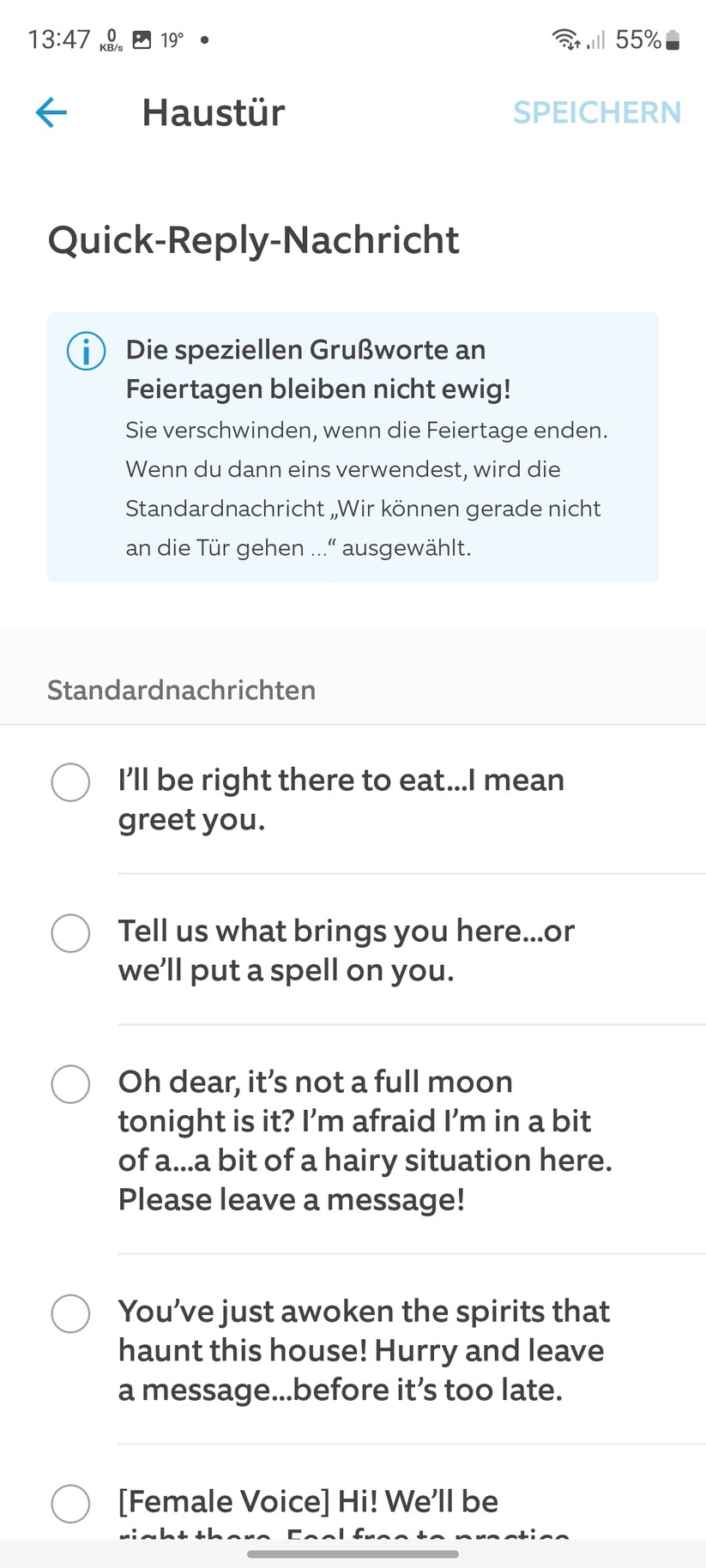Image resolution: width=706 pixels, height=1568 pixels.
Task: Tap the back arrow to leave Haustür settings
Action: coord(51,112)
